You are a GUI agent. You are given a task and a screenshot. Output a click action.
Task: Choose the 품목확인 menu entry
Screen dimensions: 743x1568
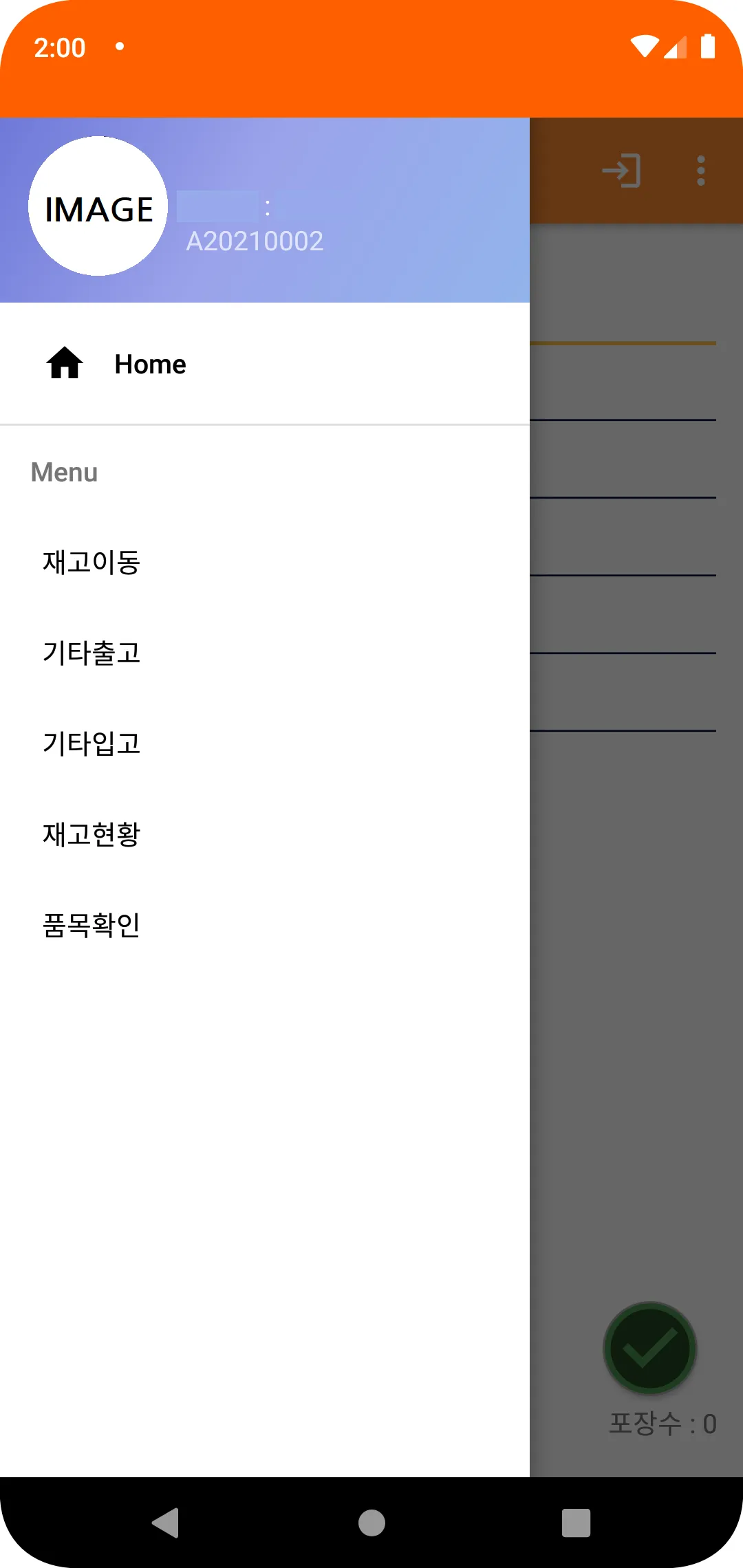pyautogui.click(x=91, y=925)
